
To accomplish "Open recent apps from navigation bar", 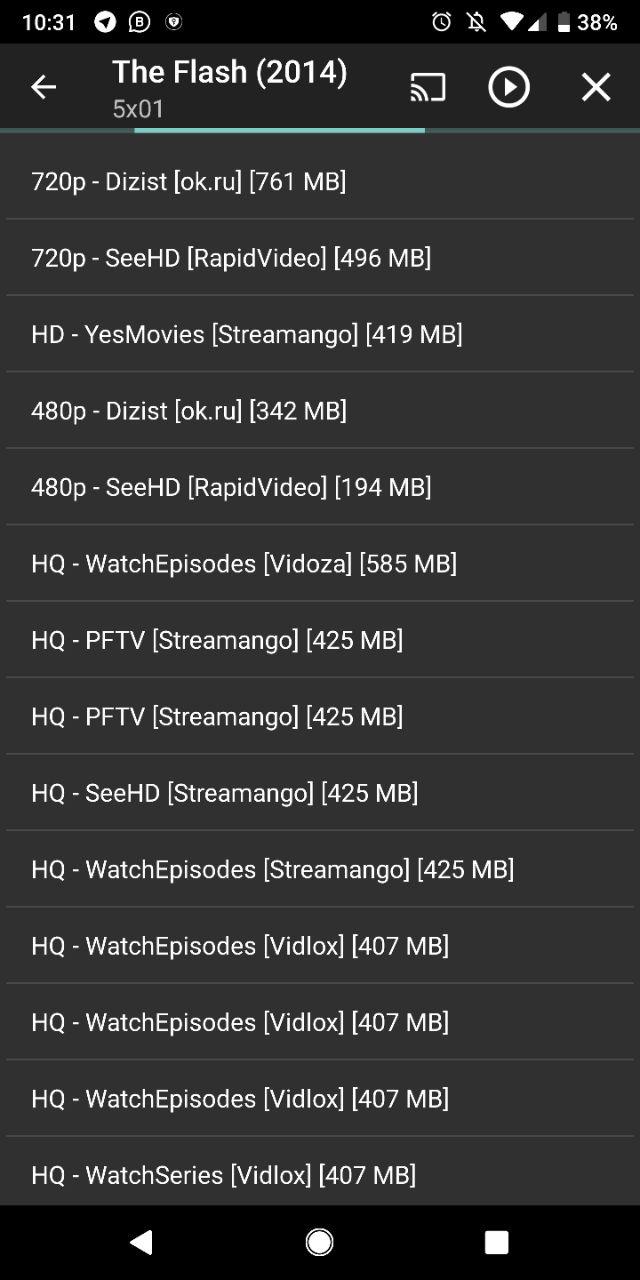I will pyautogui.click(x=496, y=1242).
